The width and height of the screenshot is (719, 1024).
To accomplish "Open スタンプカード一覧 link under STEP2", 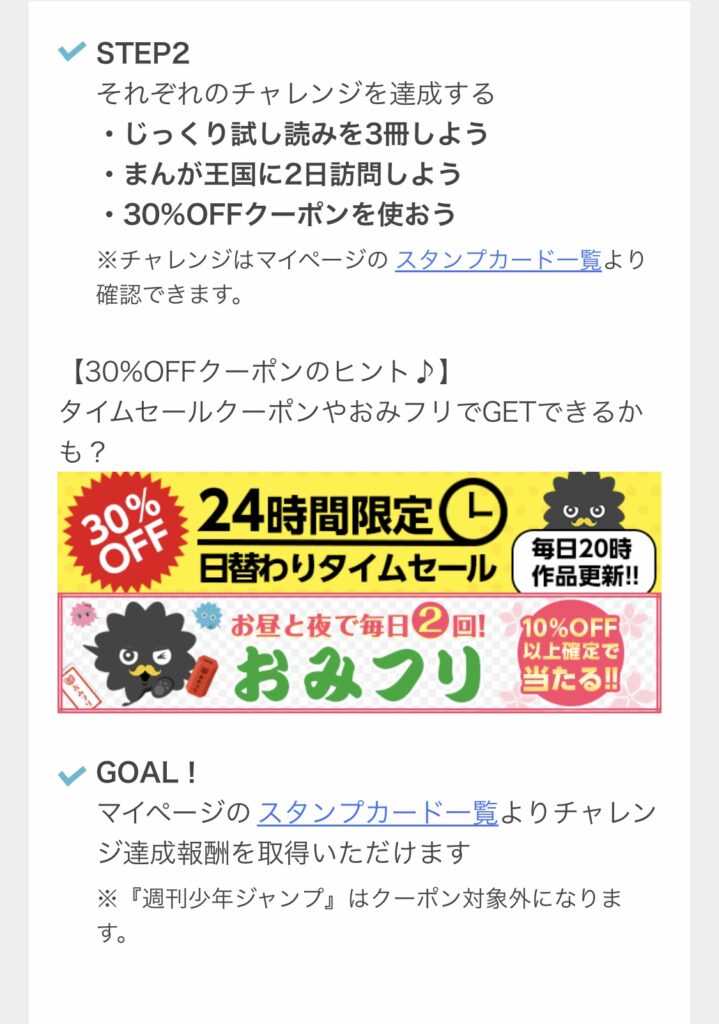I will pos(498,260).
